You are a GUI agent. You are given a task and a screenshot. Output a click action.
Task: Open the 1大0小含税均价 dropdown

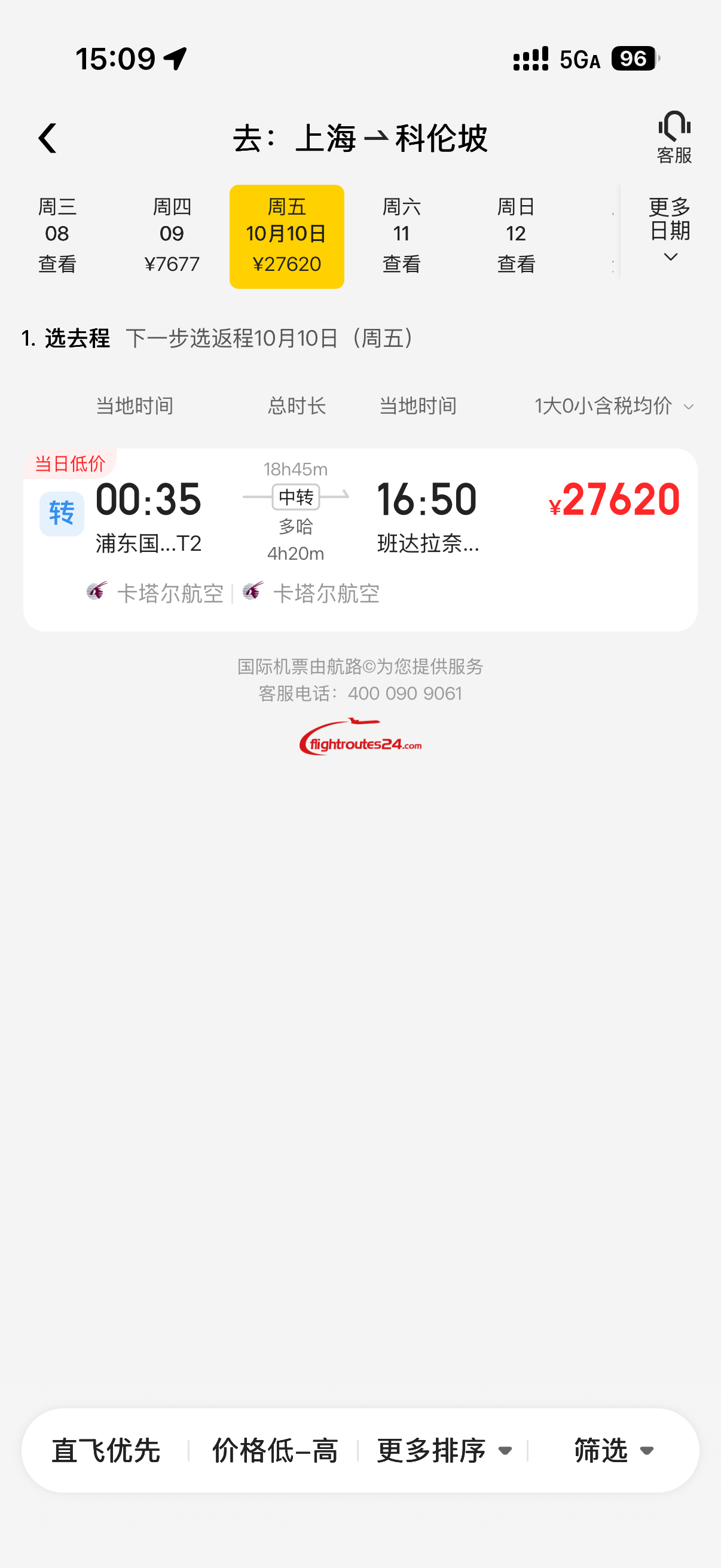pos(614,406)
